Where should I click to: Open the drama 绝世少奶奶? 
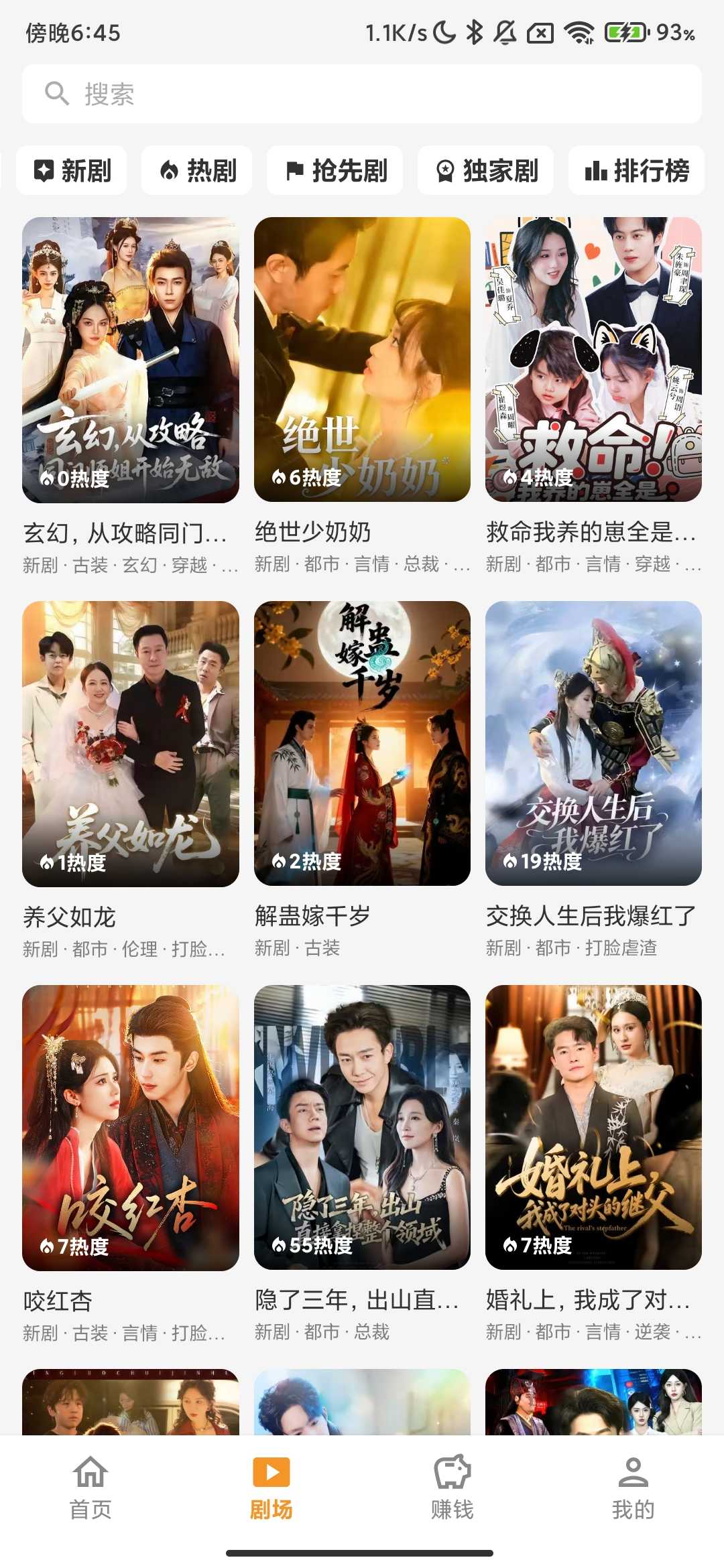tap(362, 360)
